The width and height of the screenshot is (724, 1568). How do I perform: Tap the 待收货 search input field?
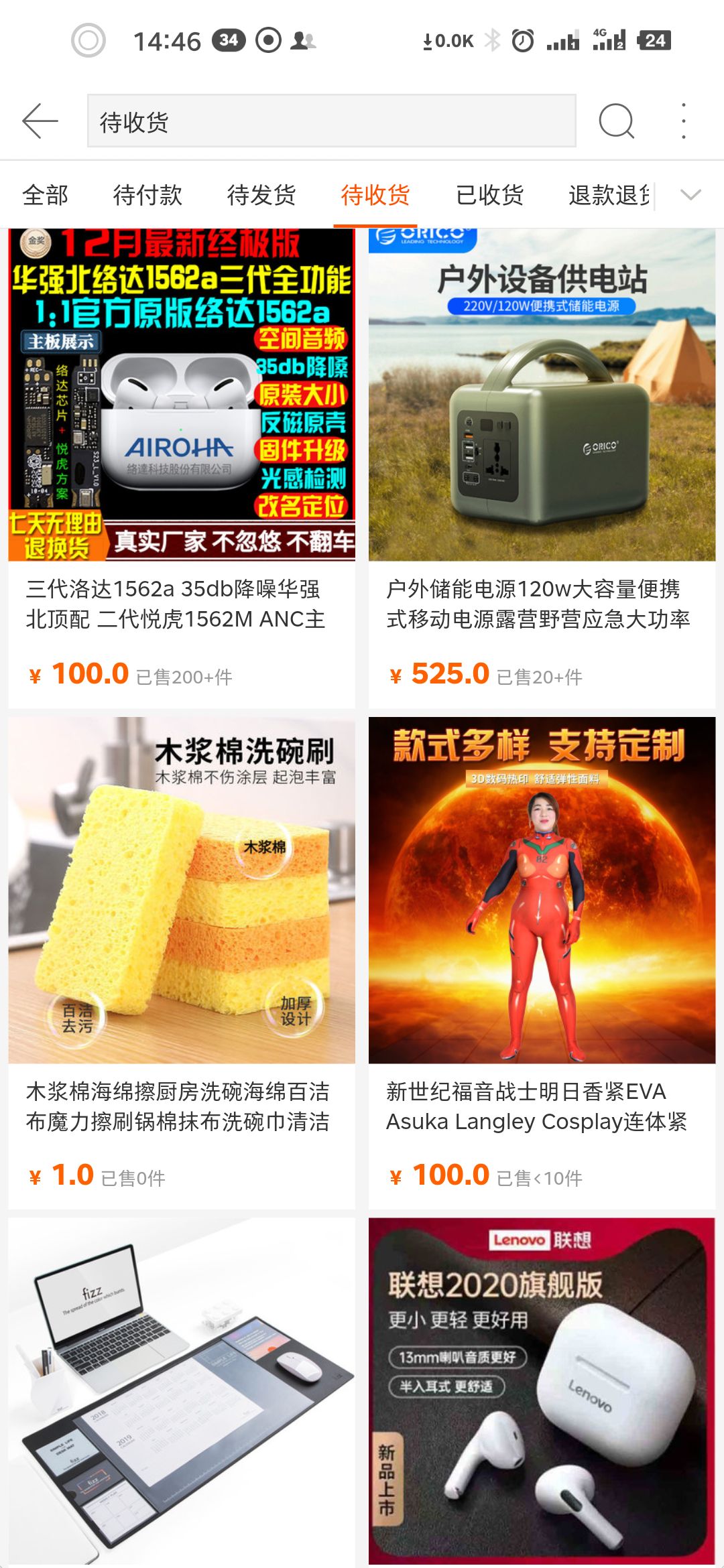[x=331, y=121]
